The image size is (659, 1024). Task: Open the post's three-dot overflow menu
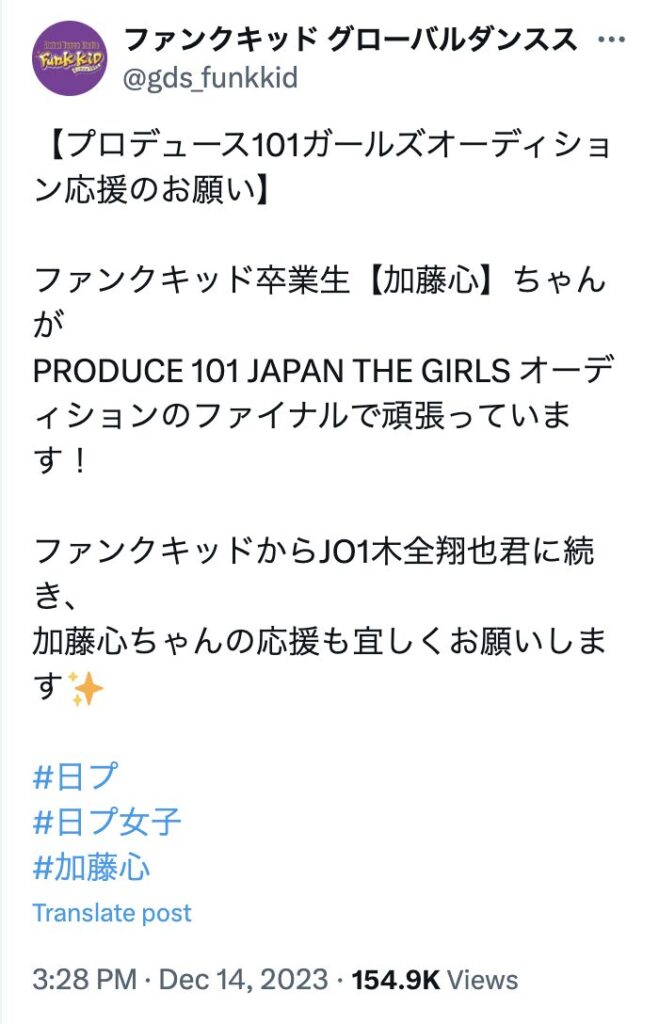click(x=612, y=40)
